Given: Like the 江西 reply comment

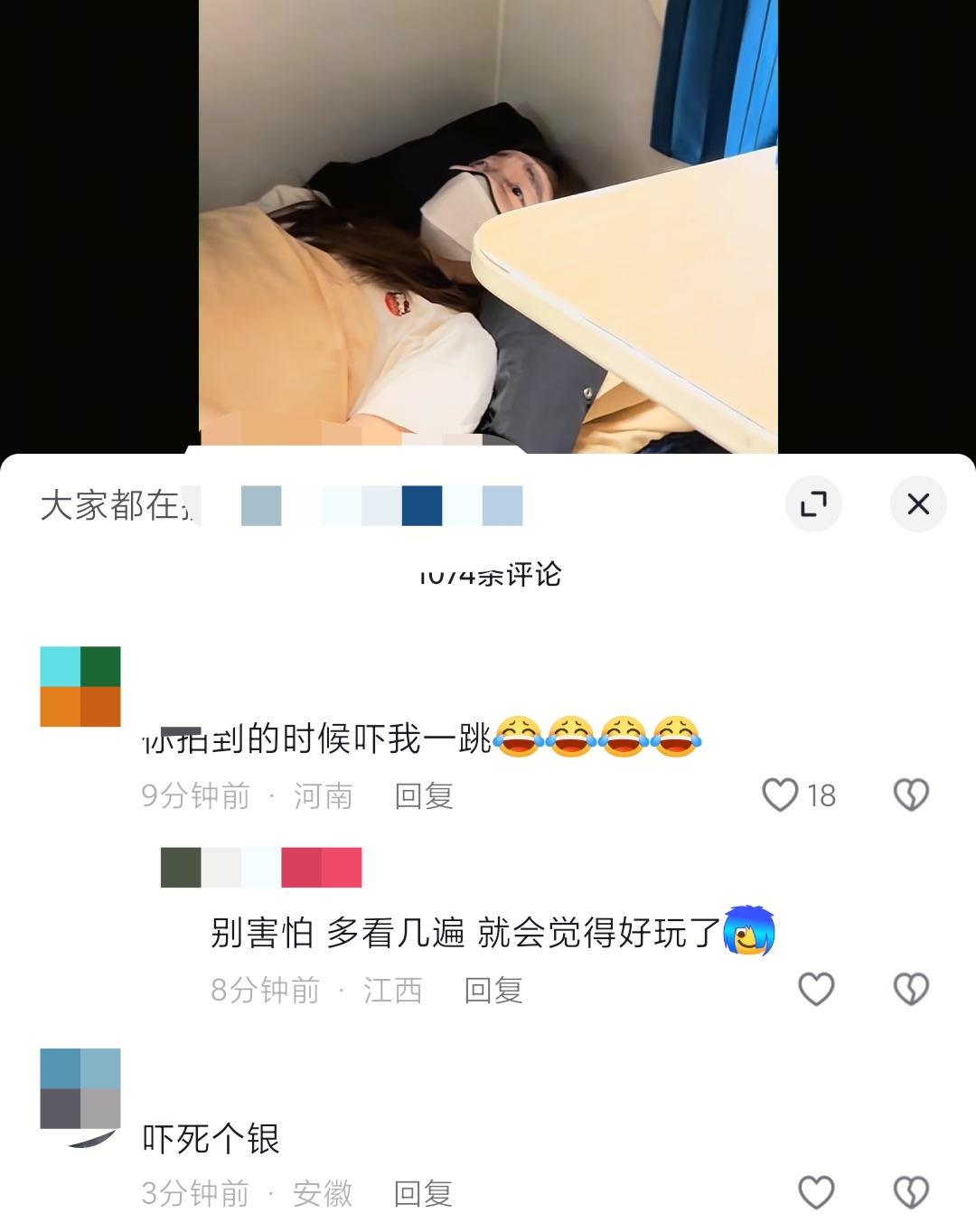Looking at the screenshot, I should click(x=816, y=989).
